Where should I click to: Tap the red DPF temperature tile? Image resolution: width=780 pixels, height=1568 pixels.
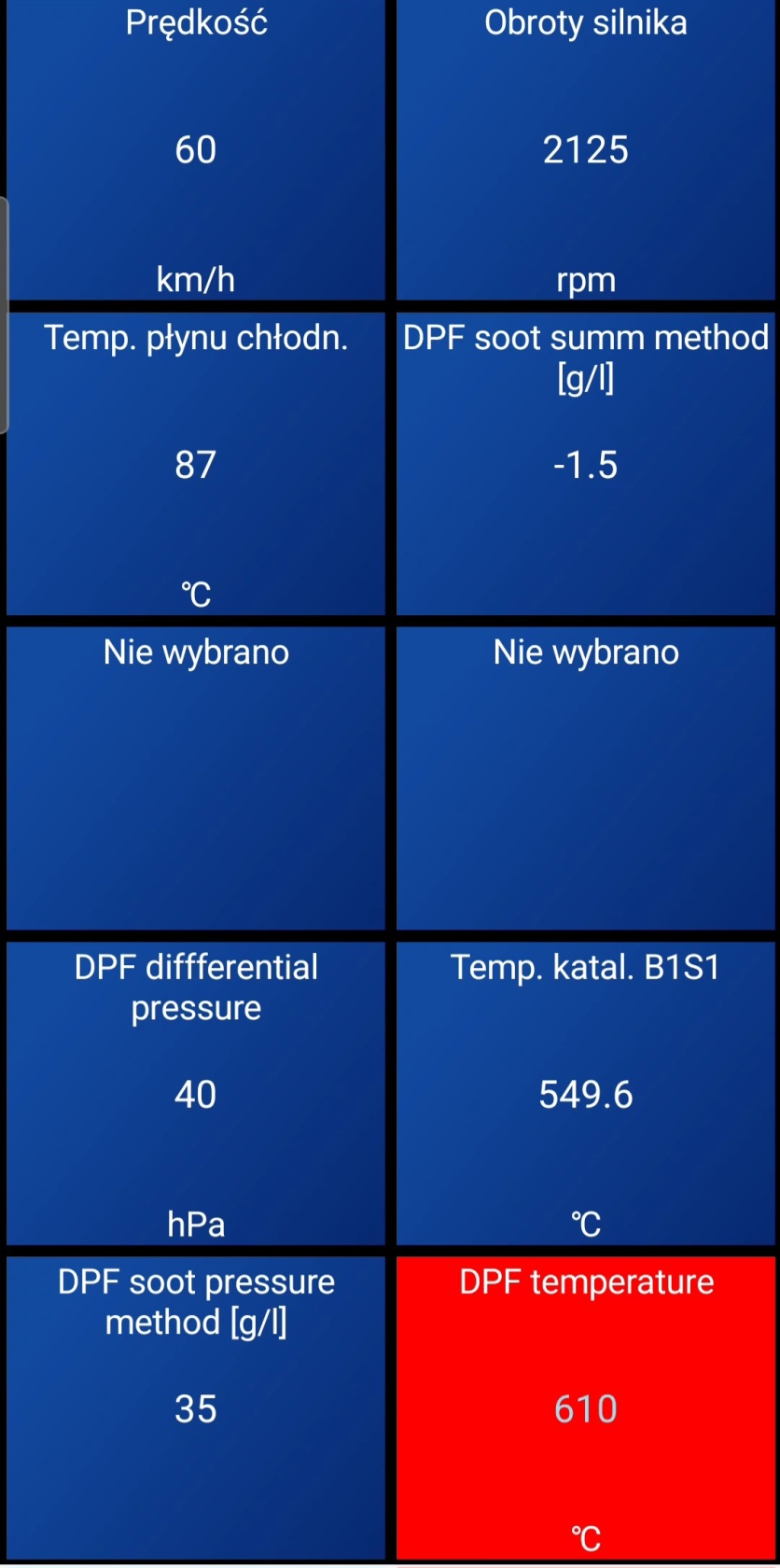(x=586, y=1407)
